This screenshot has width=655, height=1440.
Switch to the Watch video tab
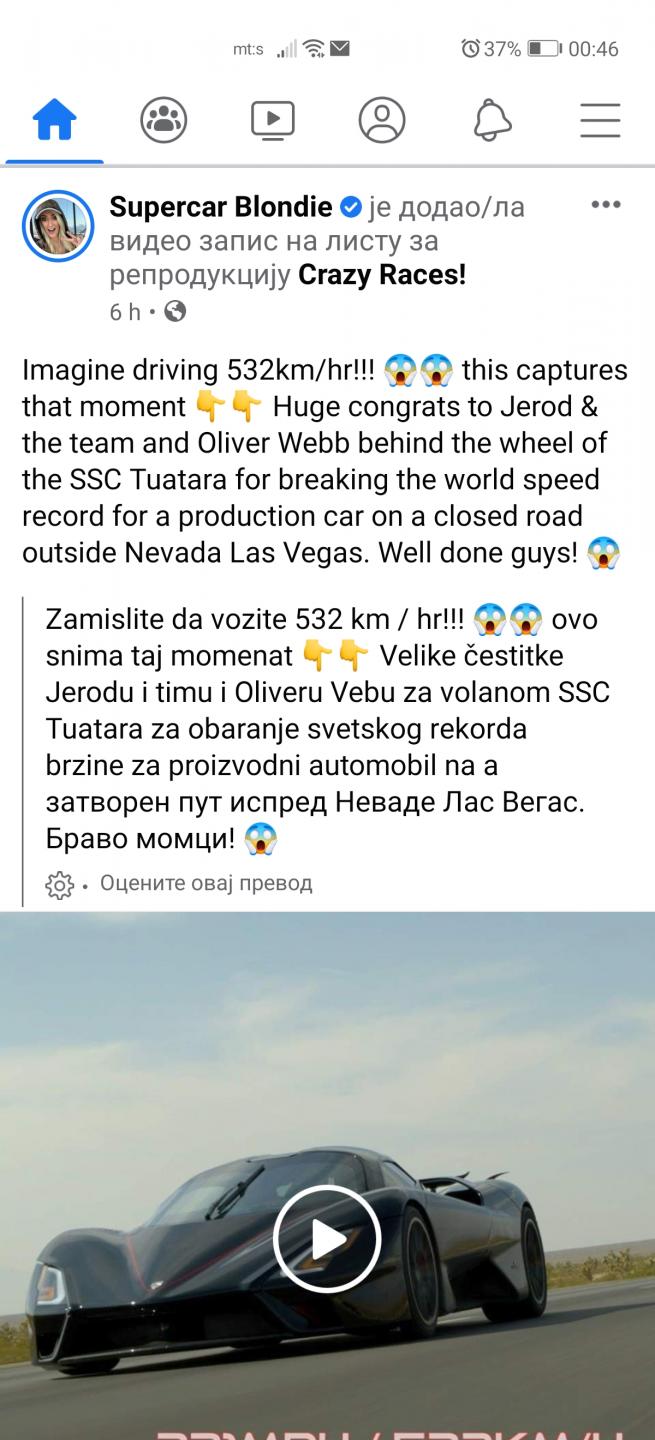pos(272,121)
